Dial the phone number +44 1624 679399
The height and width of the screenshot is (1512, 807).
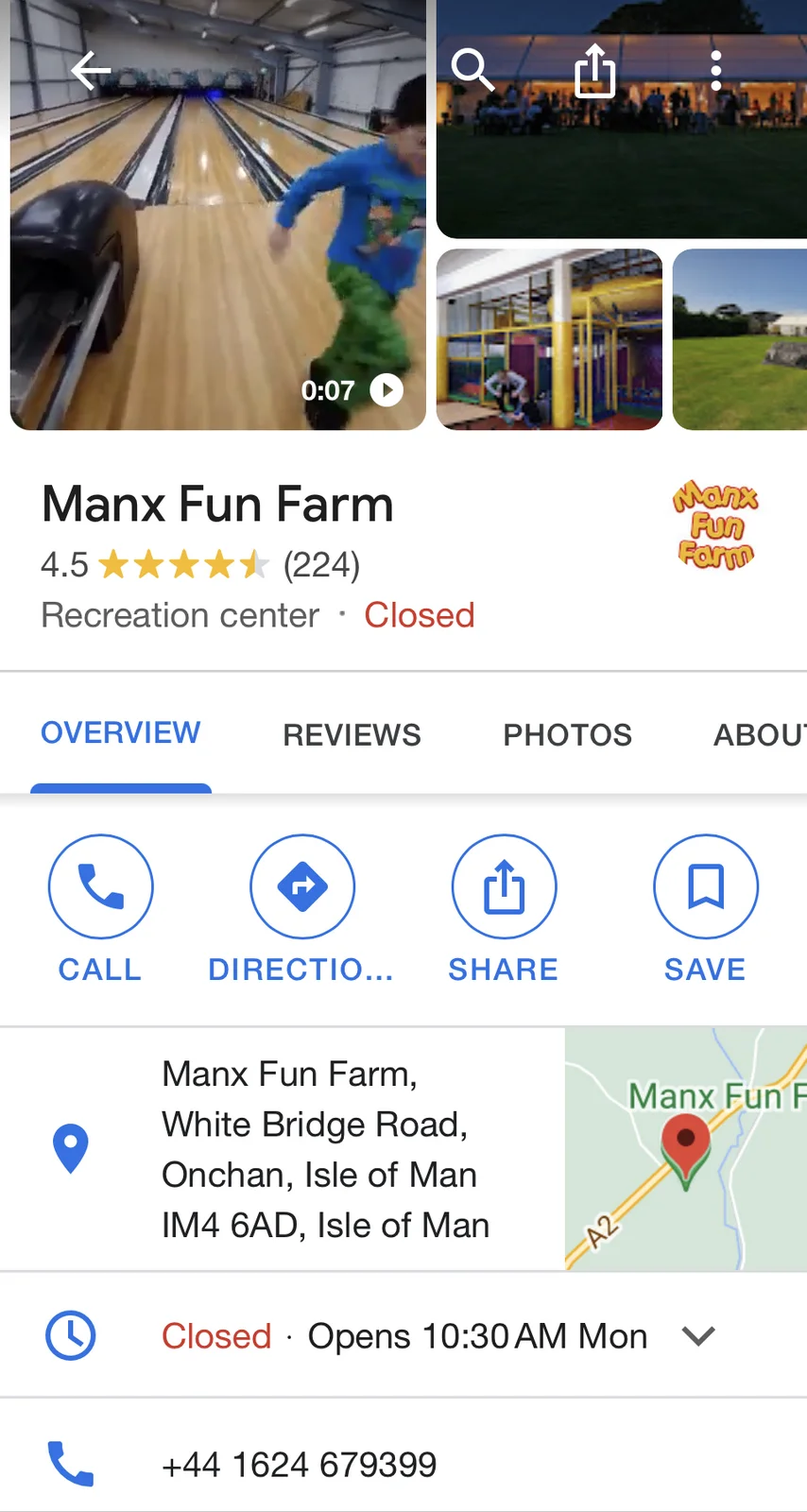(299, 1465)
